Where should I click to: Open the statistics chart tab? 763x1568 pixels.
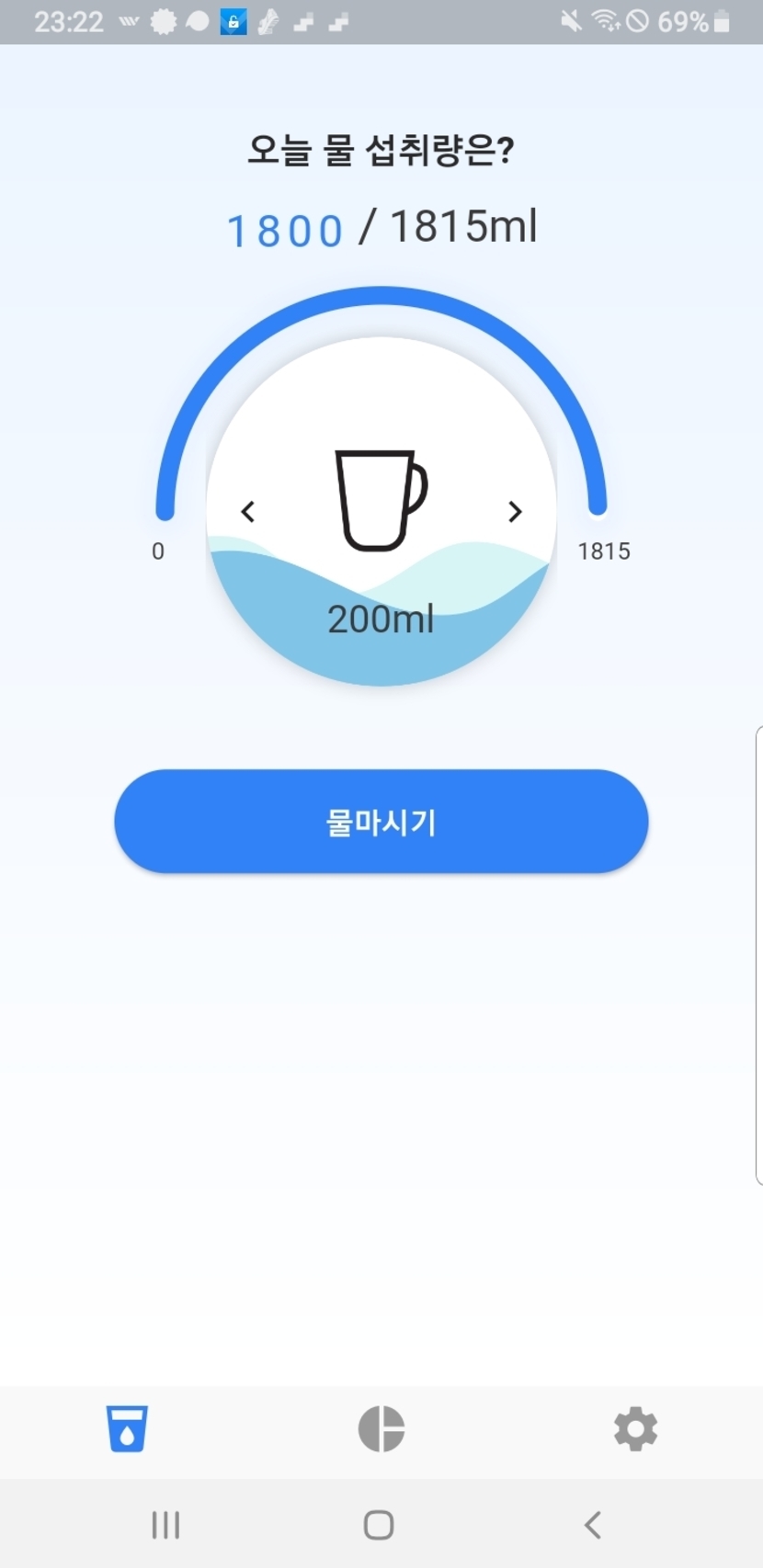click(381, 1428)
